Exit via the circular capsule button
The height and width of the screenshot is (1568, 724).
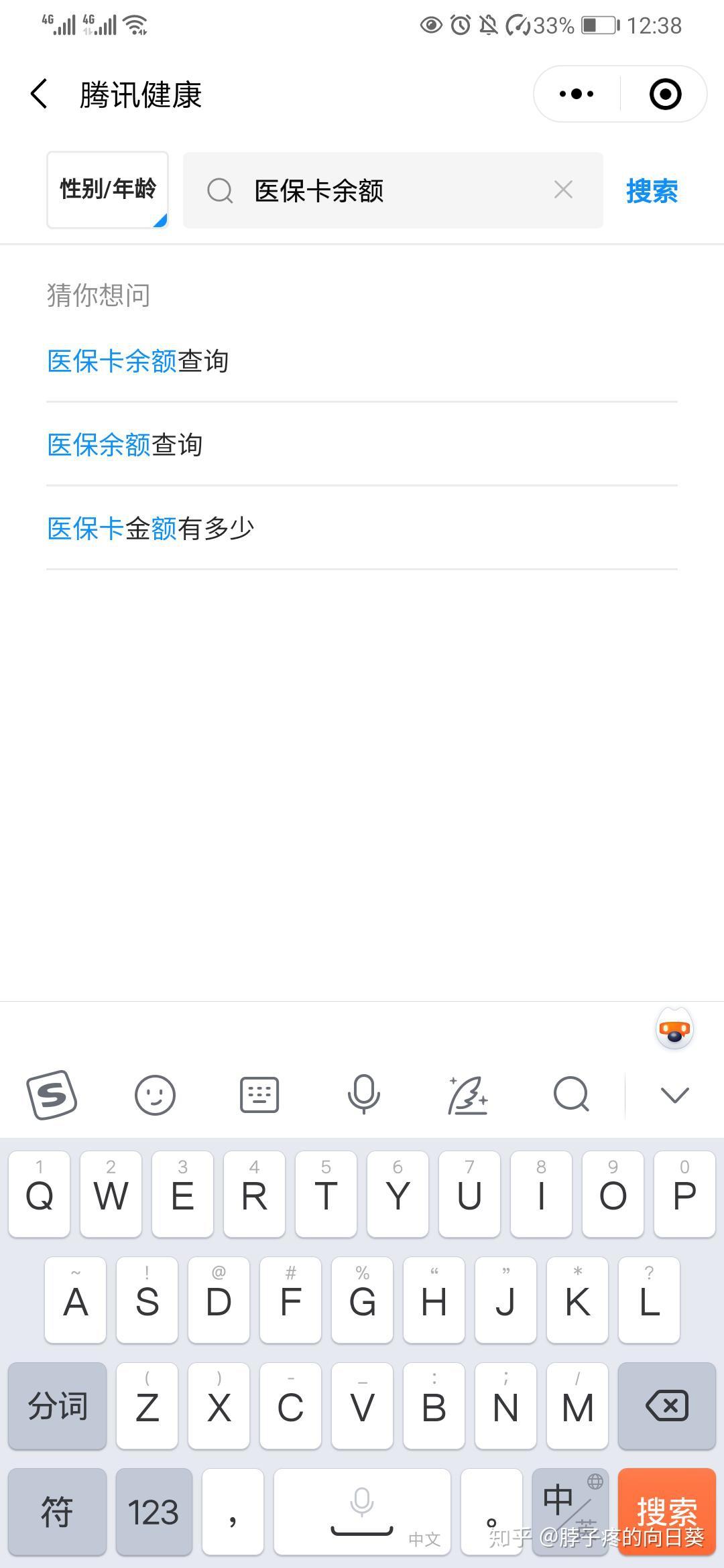pos(664,94)
